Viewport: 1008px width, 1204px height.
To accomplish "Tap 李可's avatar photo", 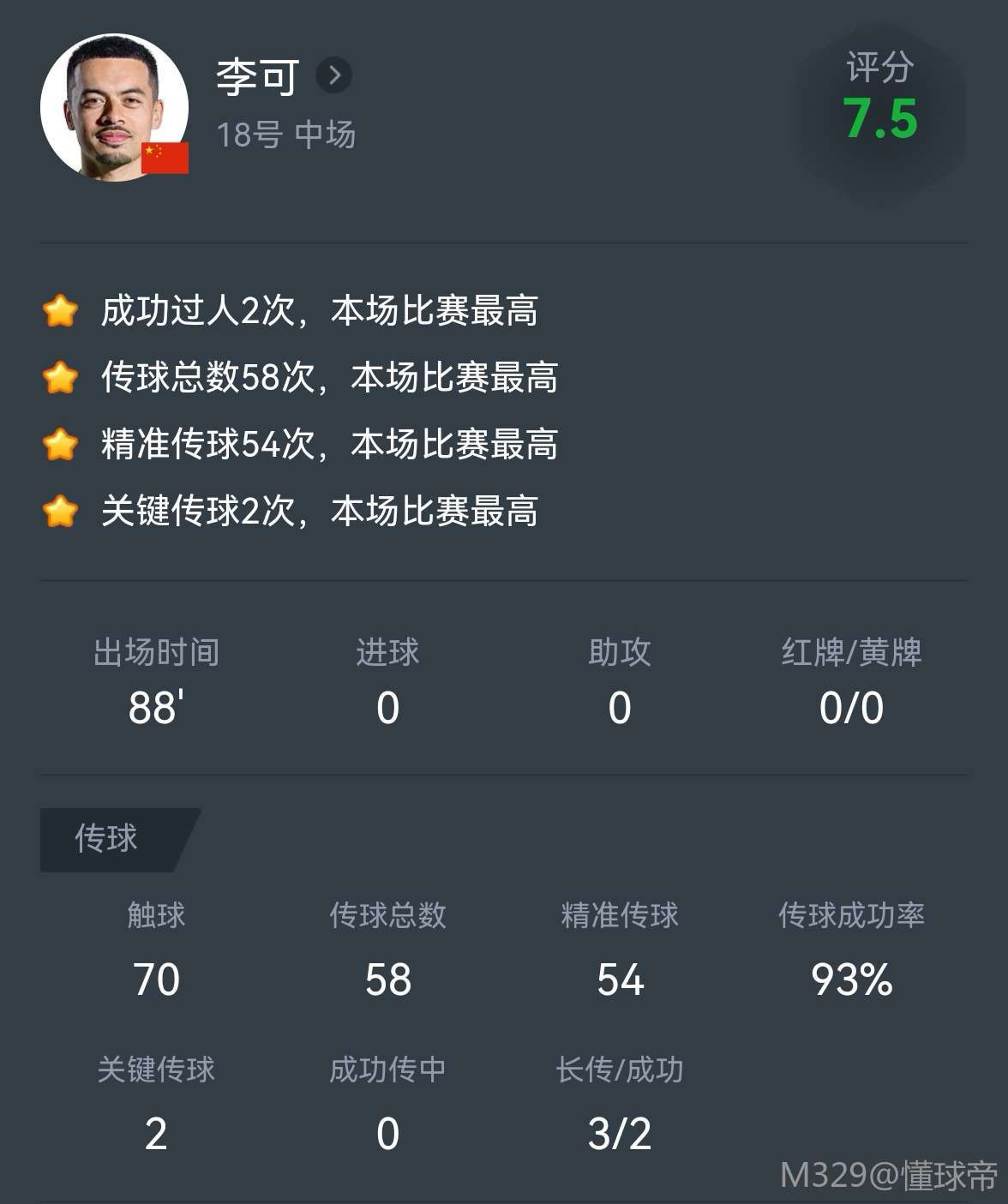I will pyautogui.click(x=114, y=108).
